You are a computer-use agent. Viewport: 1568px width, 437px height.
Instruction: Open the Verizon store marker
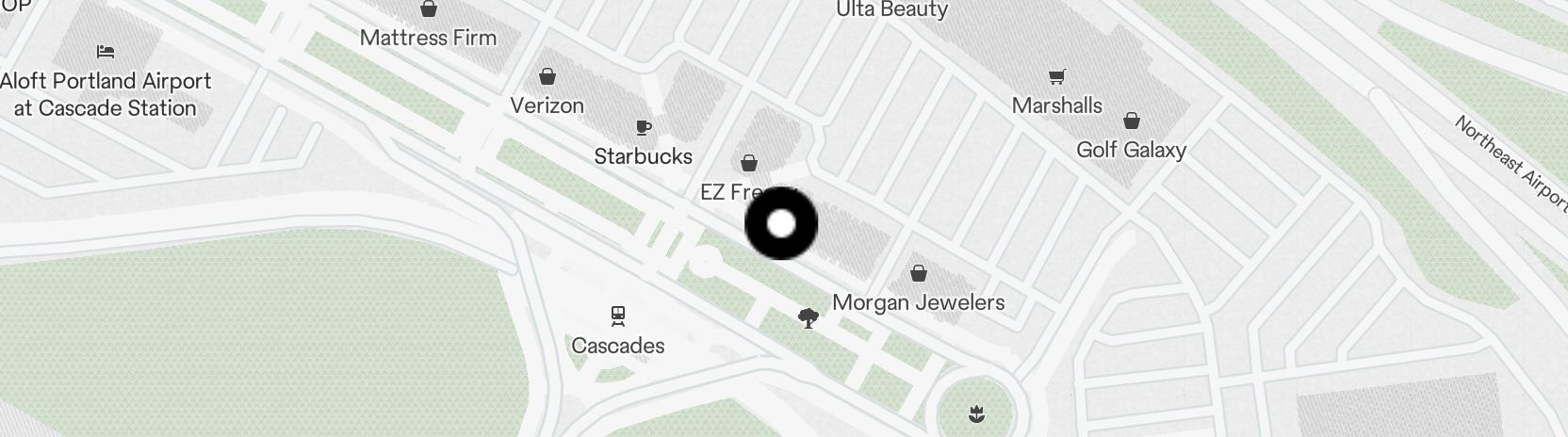click(x=547, y=77)
